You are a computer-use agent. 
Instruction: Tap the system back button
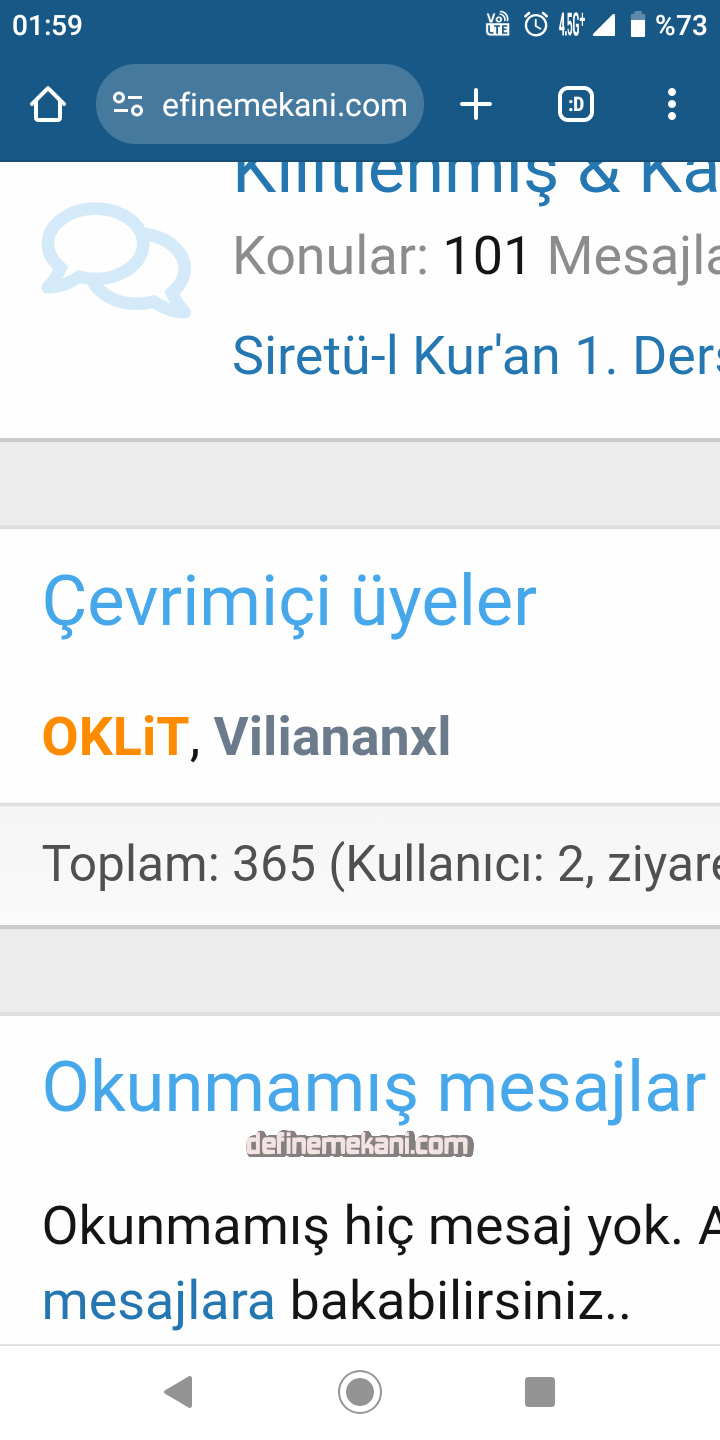pos(178,1391)
